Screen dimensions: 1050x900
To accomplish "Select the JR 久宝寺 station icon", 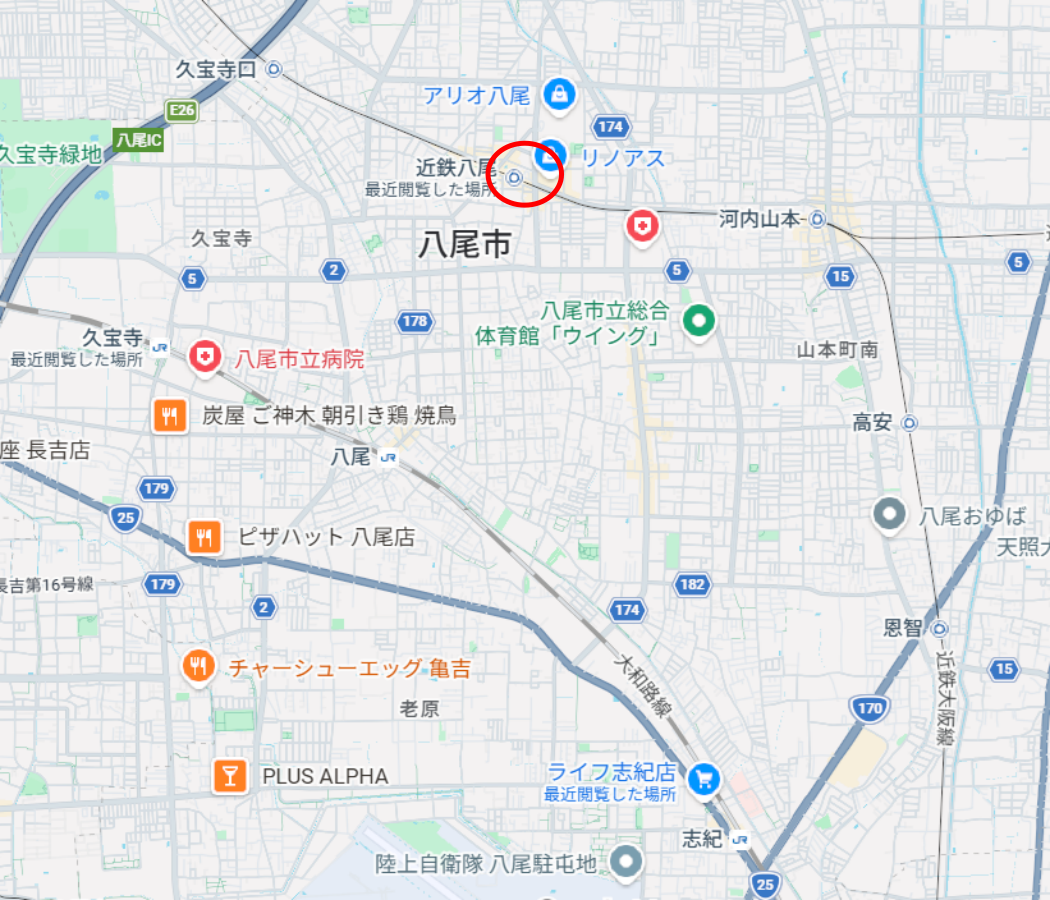I will pyautogui.click(x=160, y=348).
